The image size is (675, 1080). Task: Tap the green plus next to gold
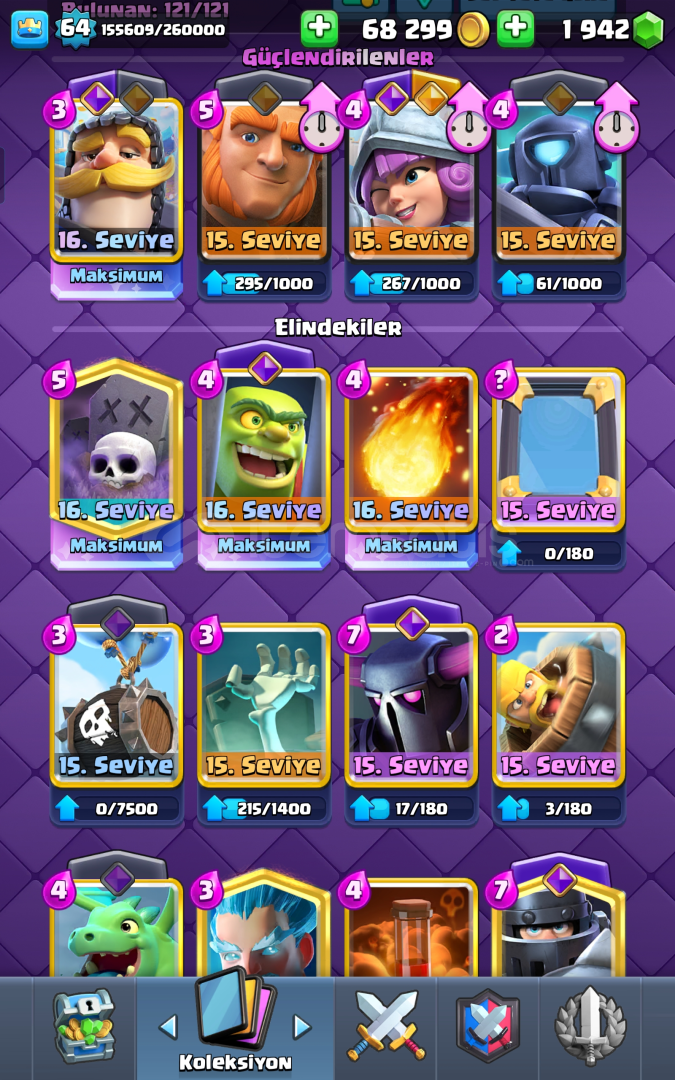(319, 28)
